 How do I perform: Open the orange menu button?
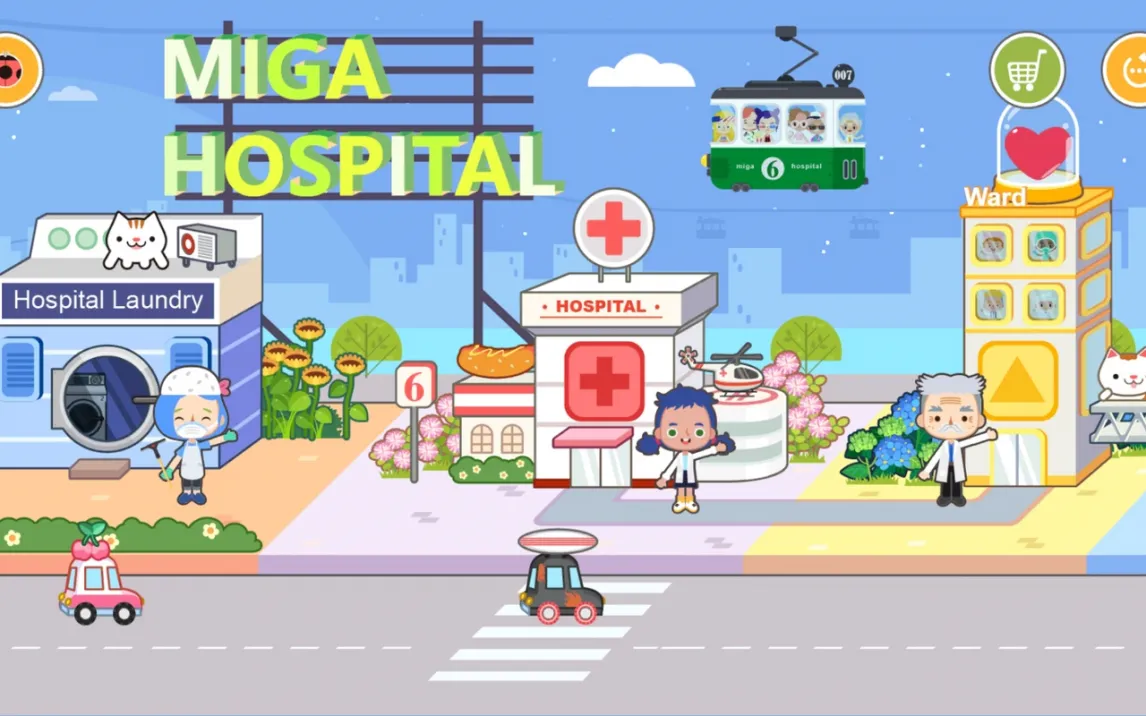[1130, 70]
